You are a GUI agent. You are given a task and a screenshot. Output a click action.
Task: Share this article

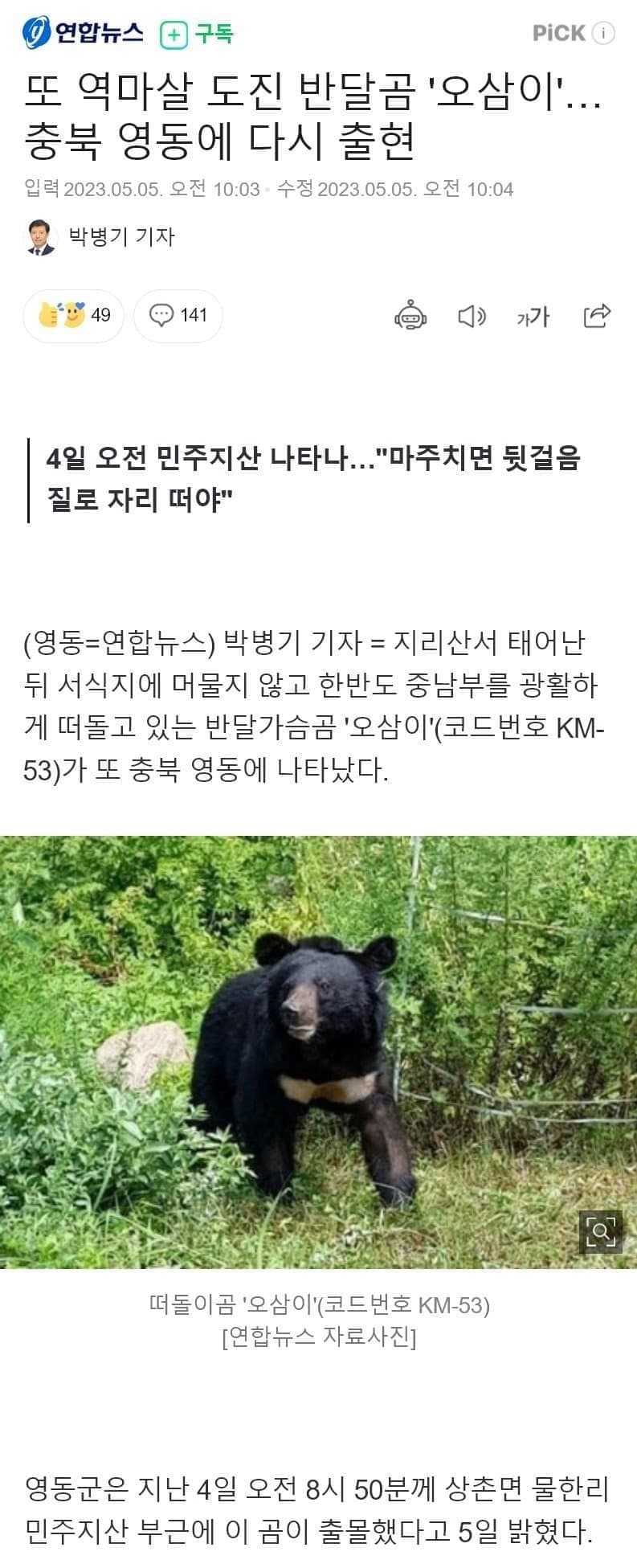click(x=597, y=316)
